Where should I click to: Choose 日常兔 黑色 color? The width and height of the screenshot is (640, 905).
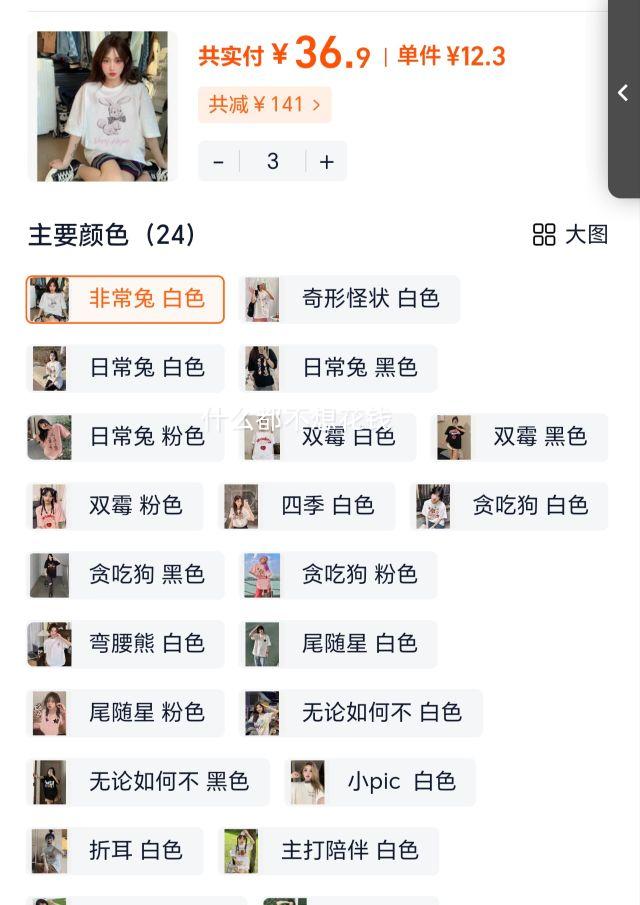pyautogui.click(x=340, y=368)
